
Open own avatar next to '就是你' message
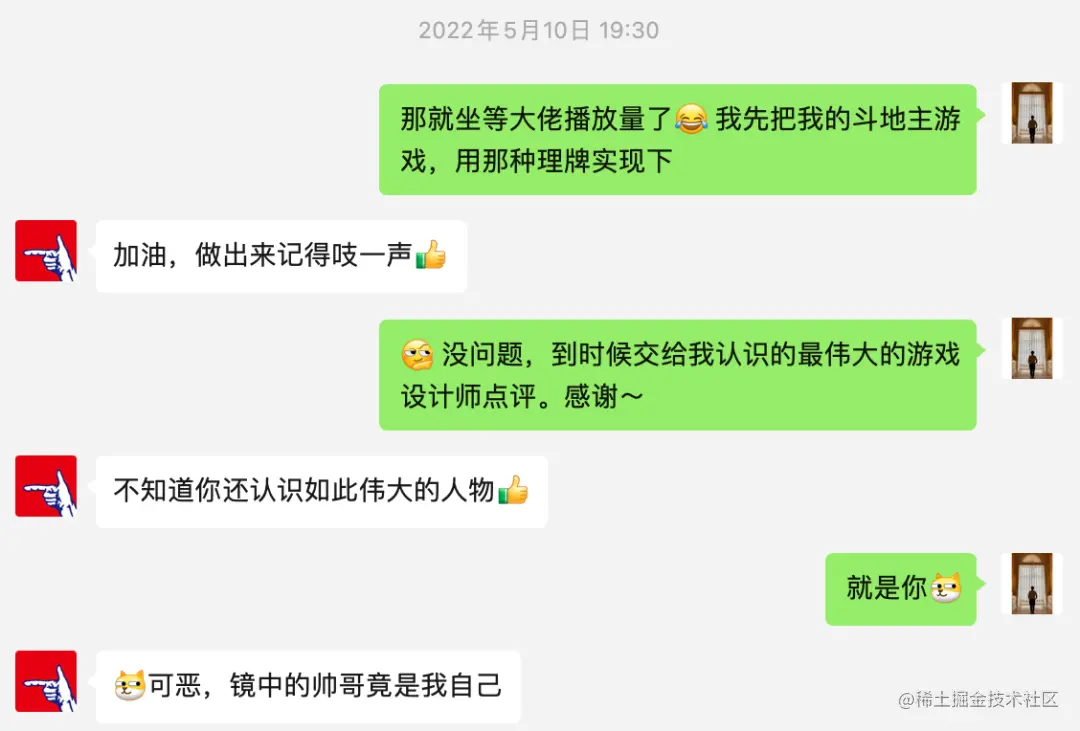pos(1032,584)
